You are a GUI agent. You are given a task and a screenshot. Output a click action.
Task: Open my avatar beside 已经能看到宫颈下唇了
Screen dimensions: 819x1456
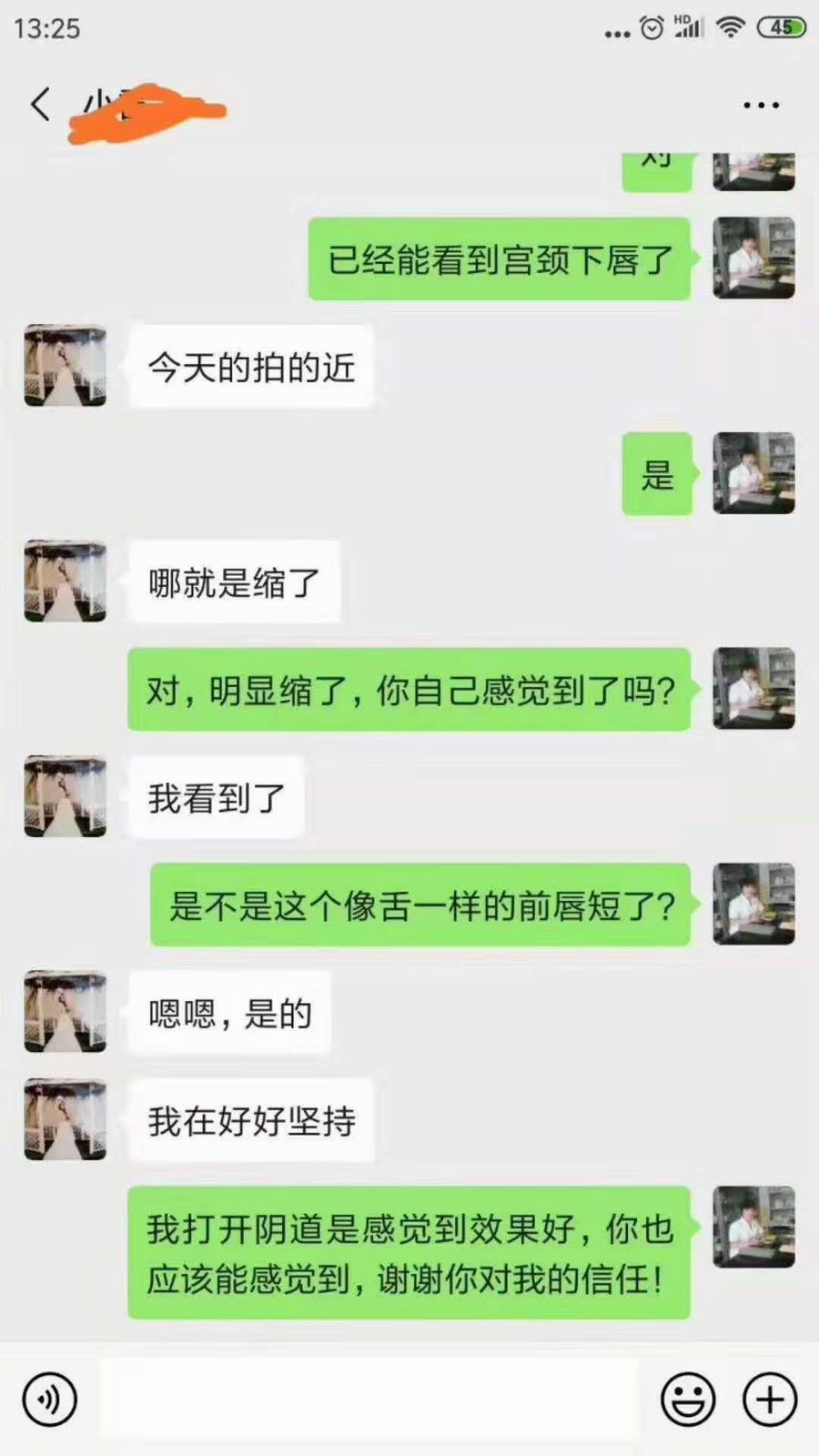tap(753, 258)
